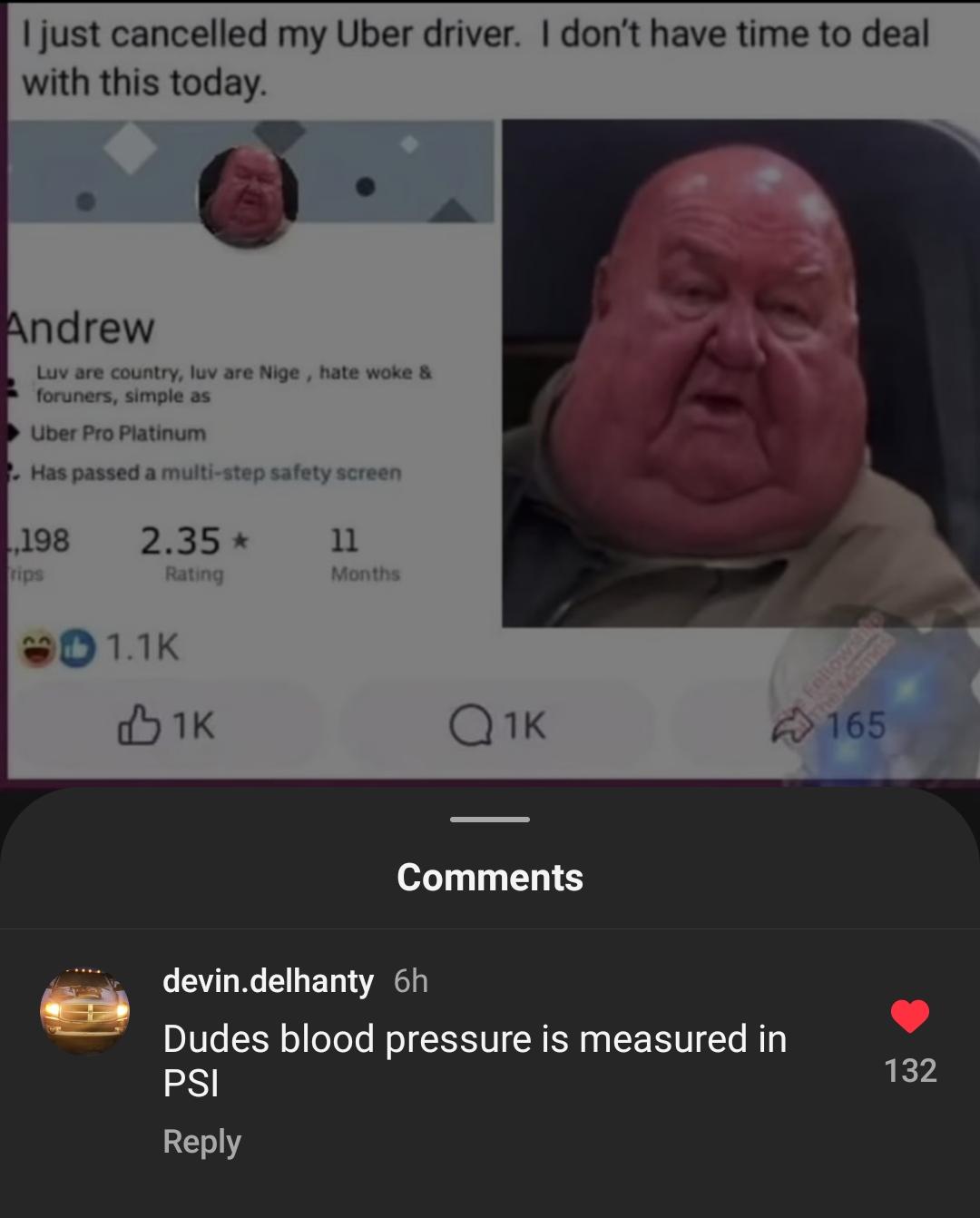Tap the comments sheet drag handle
980x1218 pixels.
489,820
